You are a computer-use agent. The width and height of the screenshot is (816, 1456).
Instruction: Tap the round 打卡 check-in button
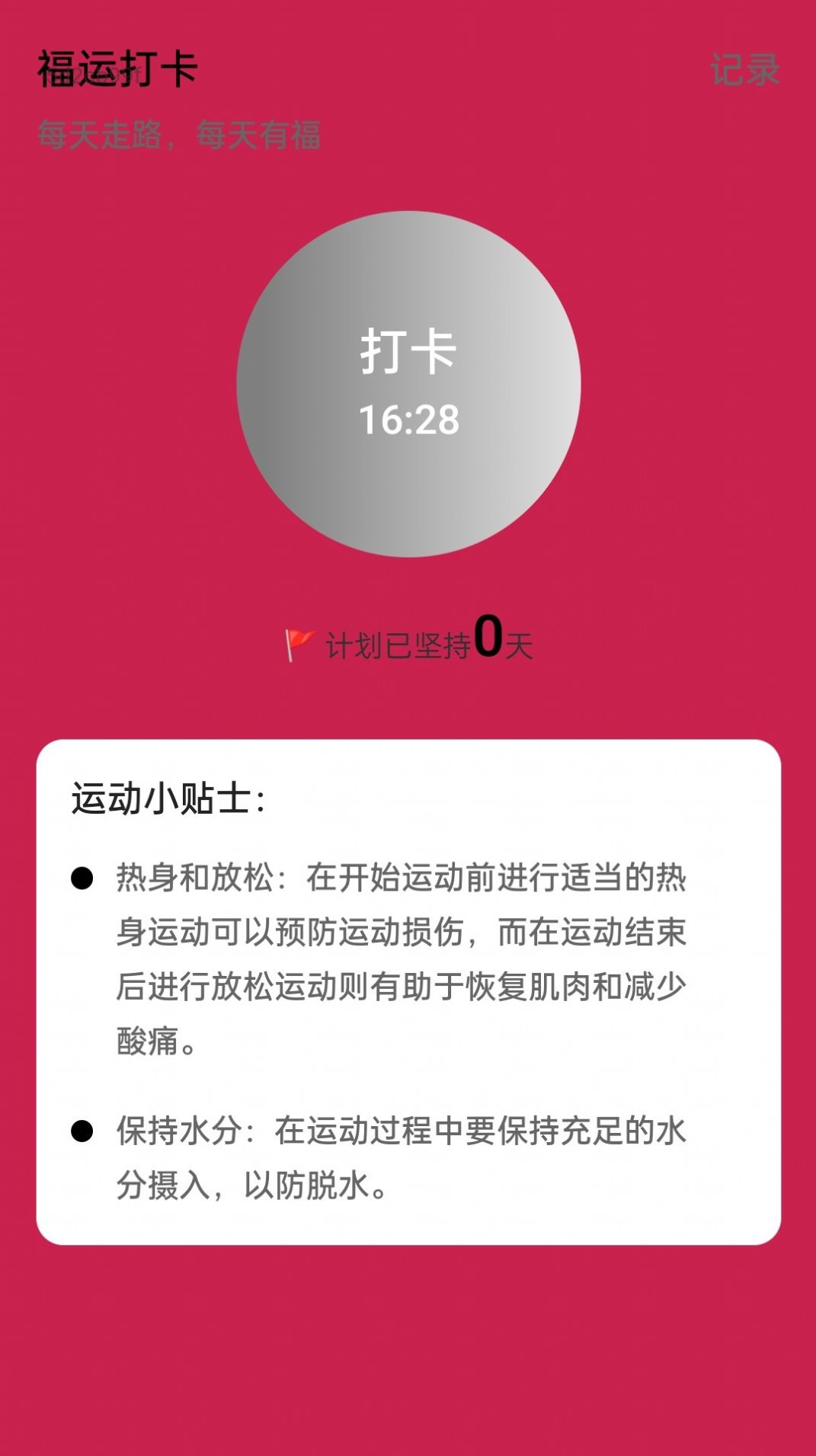[x=408, y=384]
